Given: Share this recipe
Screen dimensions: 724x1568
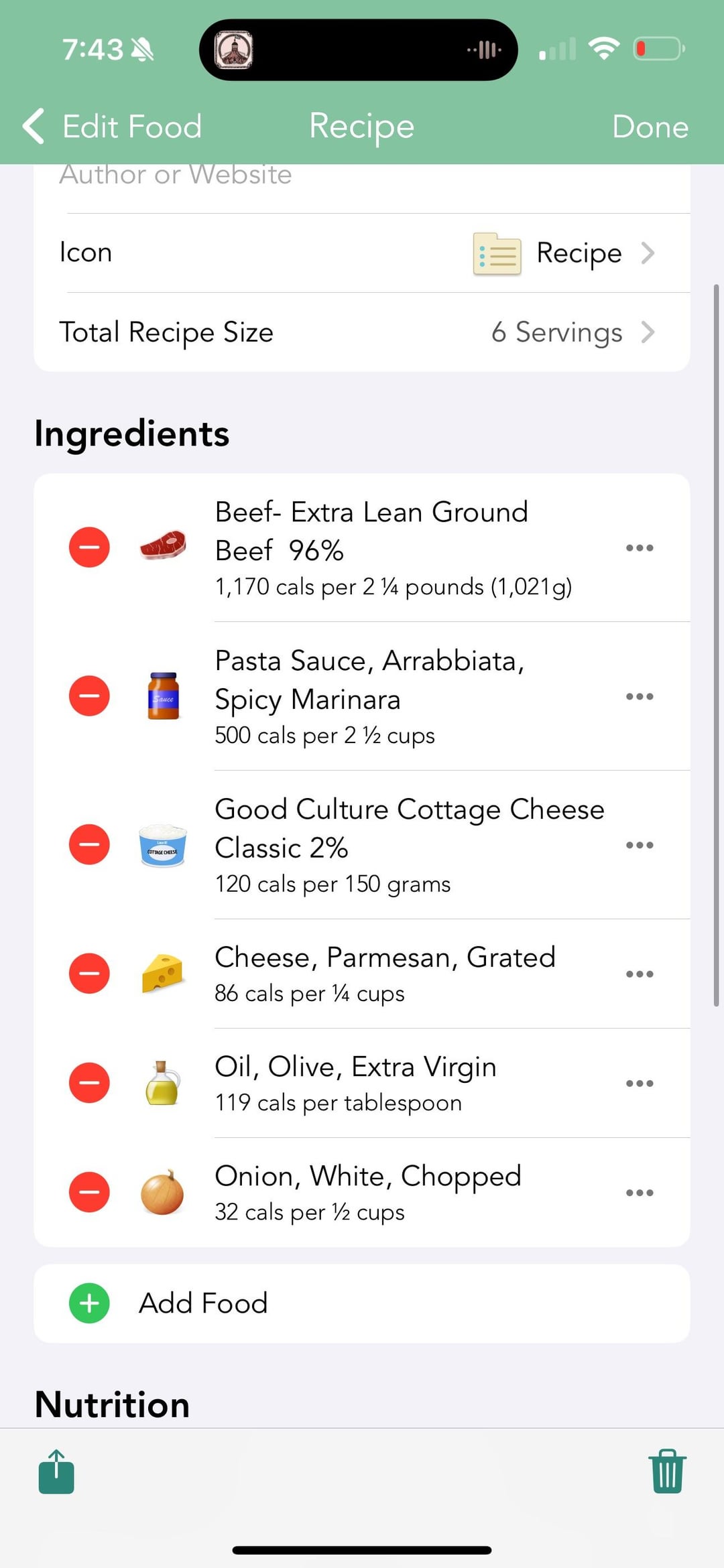Looking at the screenshot, I should (56, 1472).
